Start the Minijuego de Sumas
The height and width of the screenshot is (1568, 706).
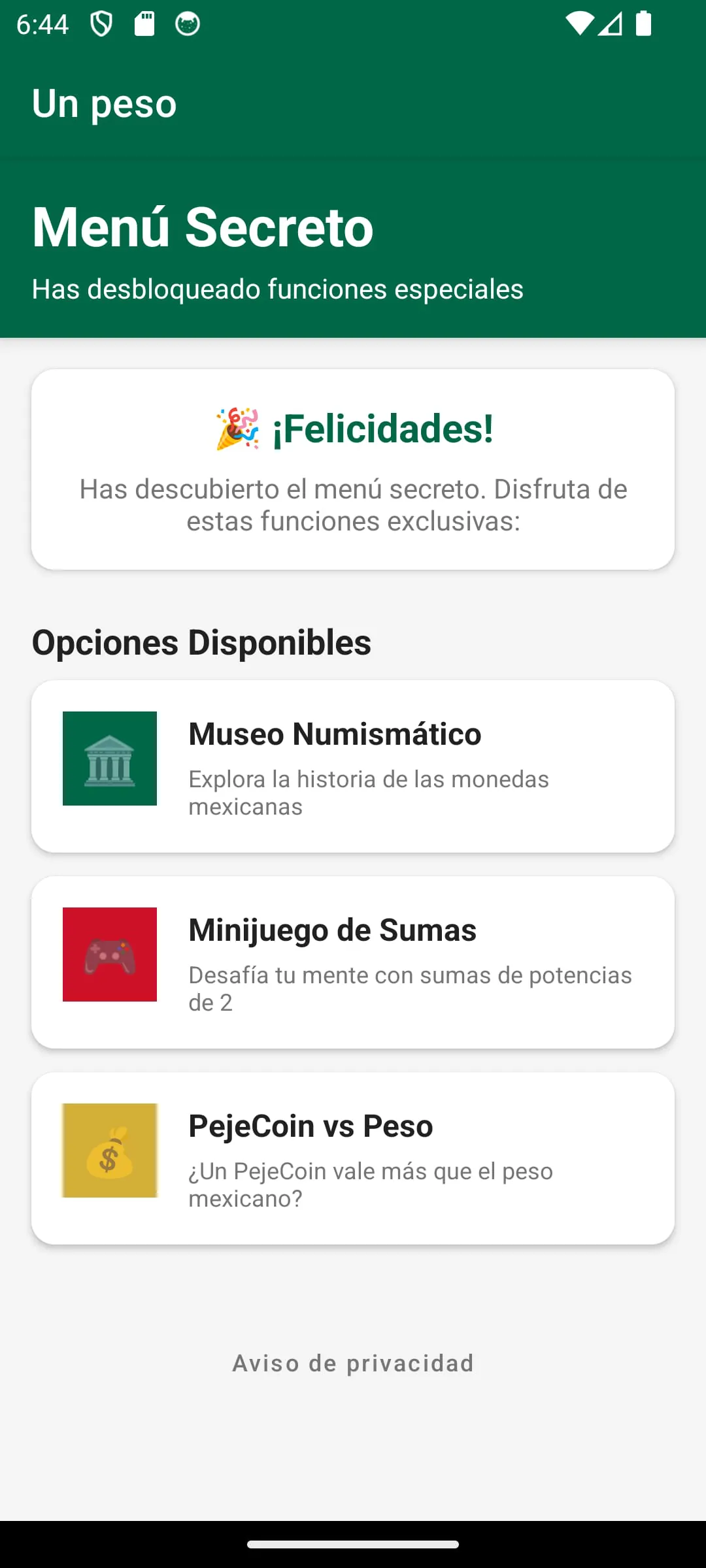353,962
